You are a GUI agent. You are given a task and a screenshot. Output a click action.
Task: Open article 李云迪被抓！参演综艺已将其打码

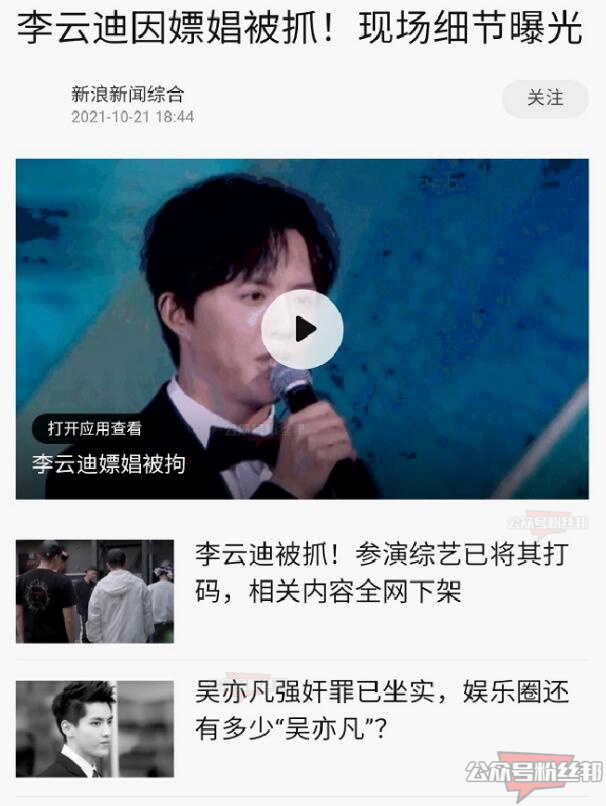(385, 572)
